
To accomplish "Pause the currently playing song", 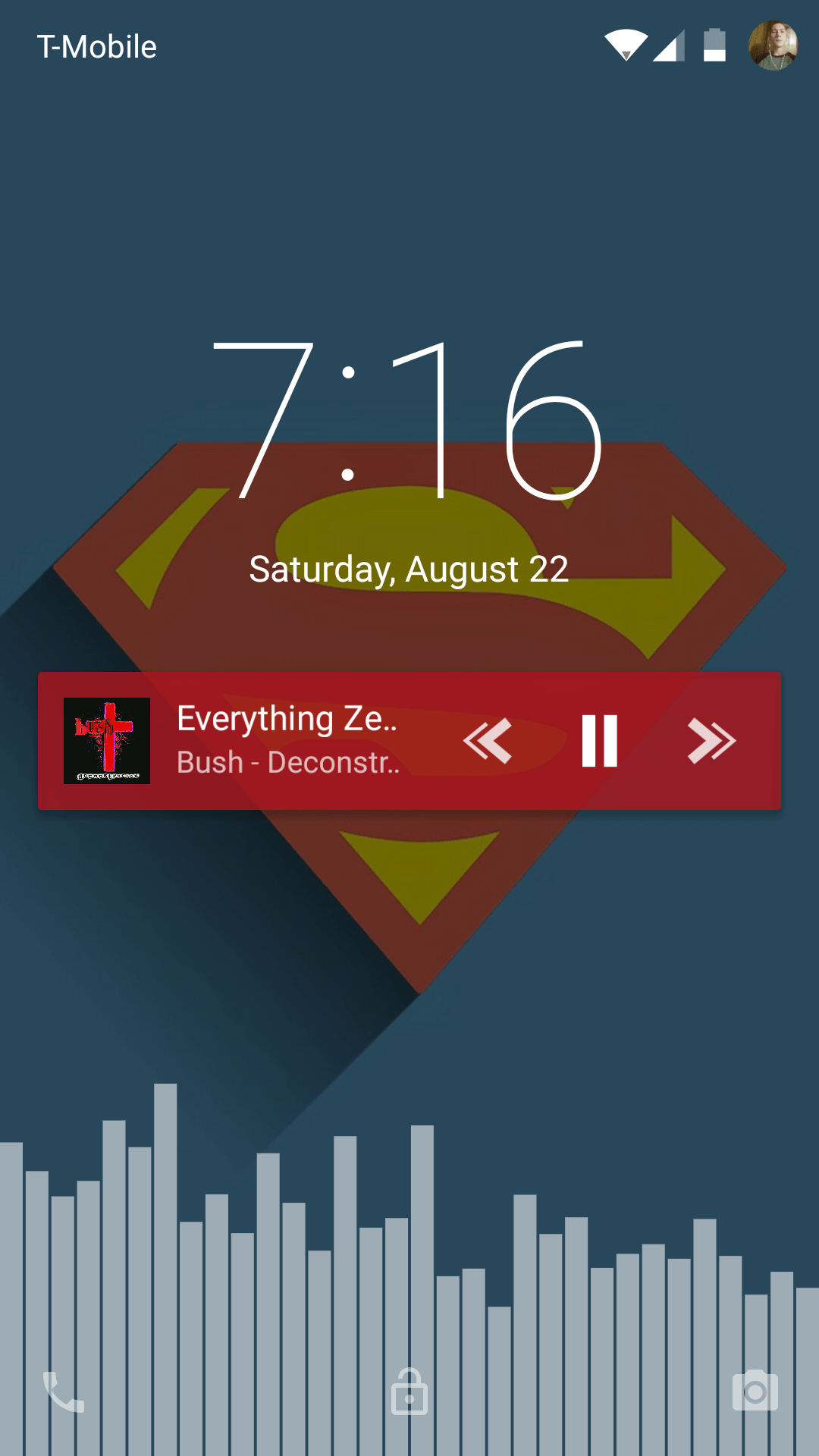I will pos(599,742).
